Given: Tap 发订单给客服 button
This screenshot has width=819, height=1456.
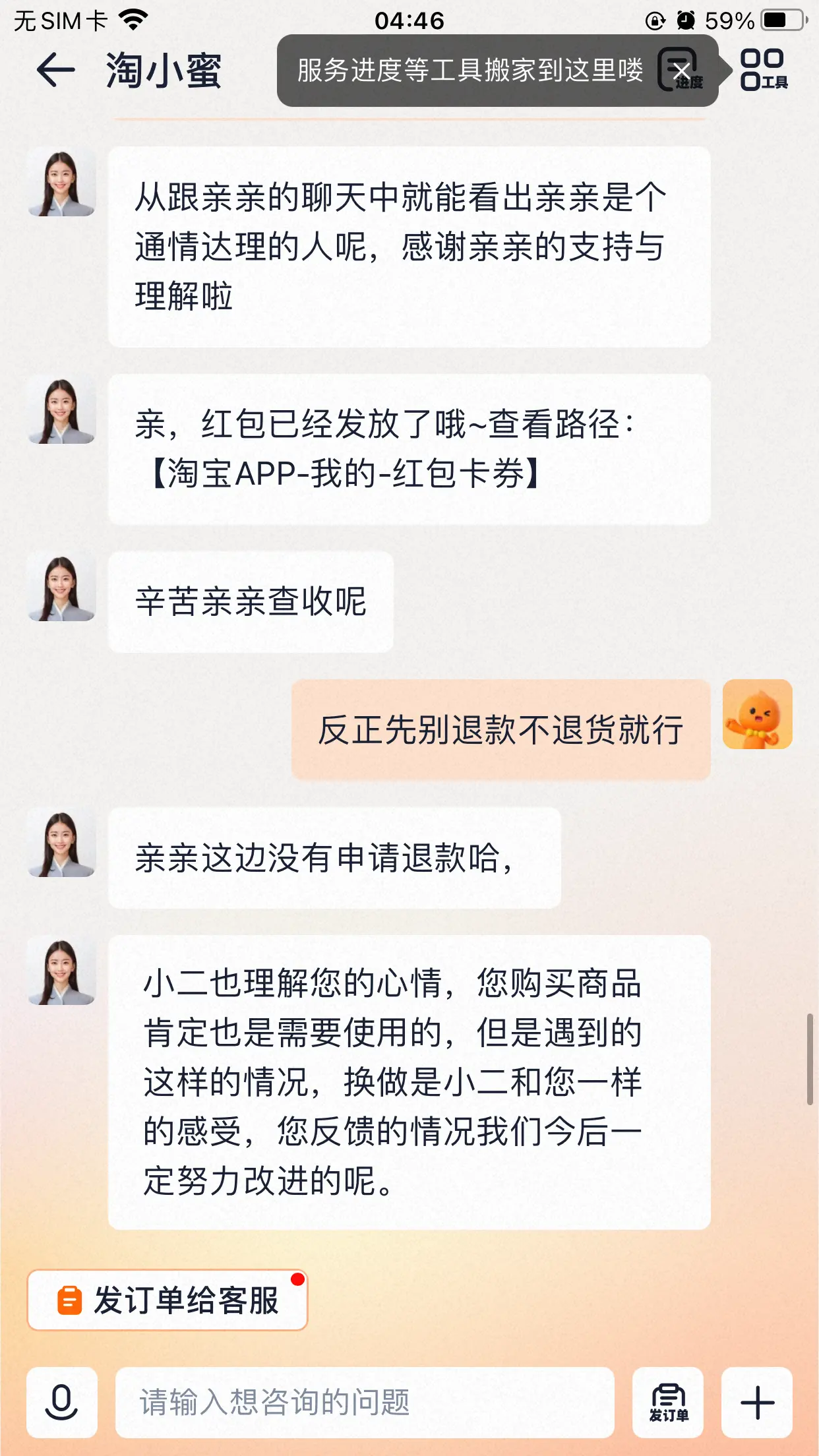Looking at the screenshot, I should 167,1300.
